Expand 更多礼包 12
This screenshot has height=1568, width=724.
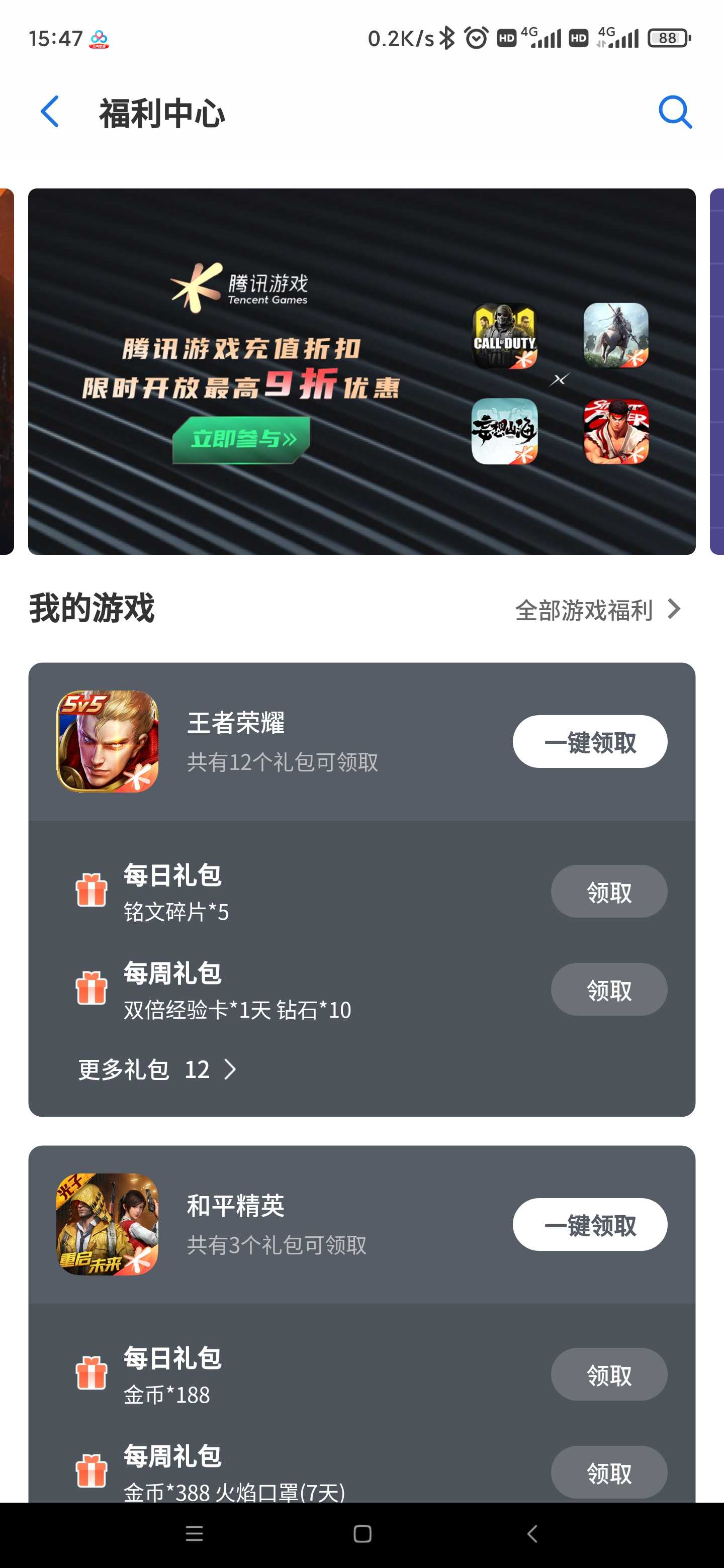point(157,1069)
